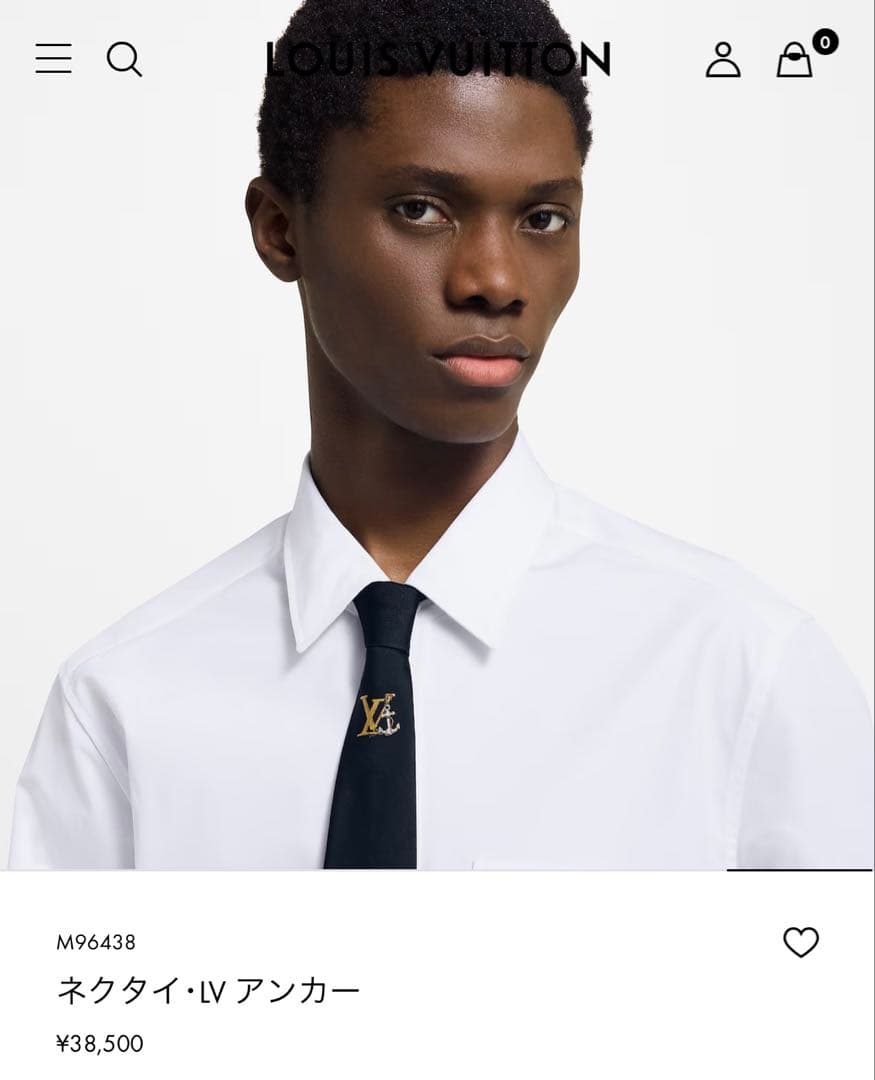The image size is (875, 1080).
Task: Open the hamburger menu
Action: 53,59
